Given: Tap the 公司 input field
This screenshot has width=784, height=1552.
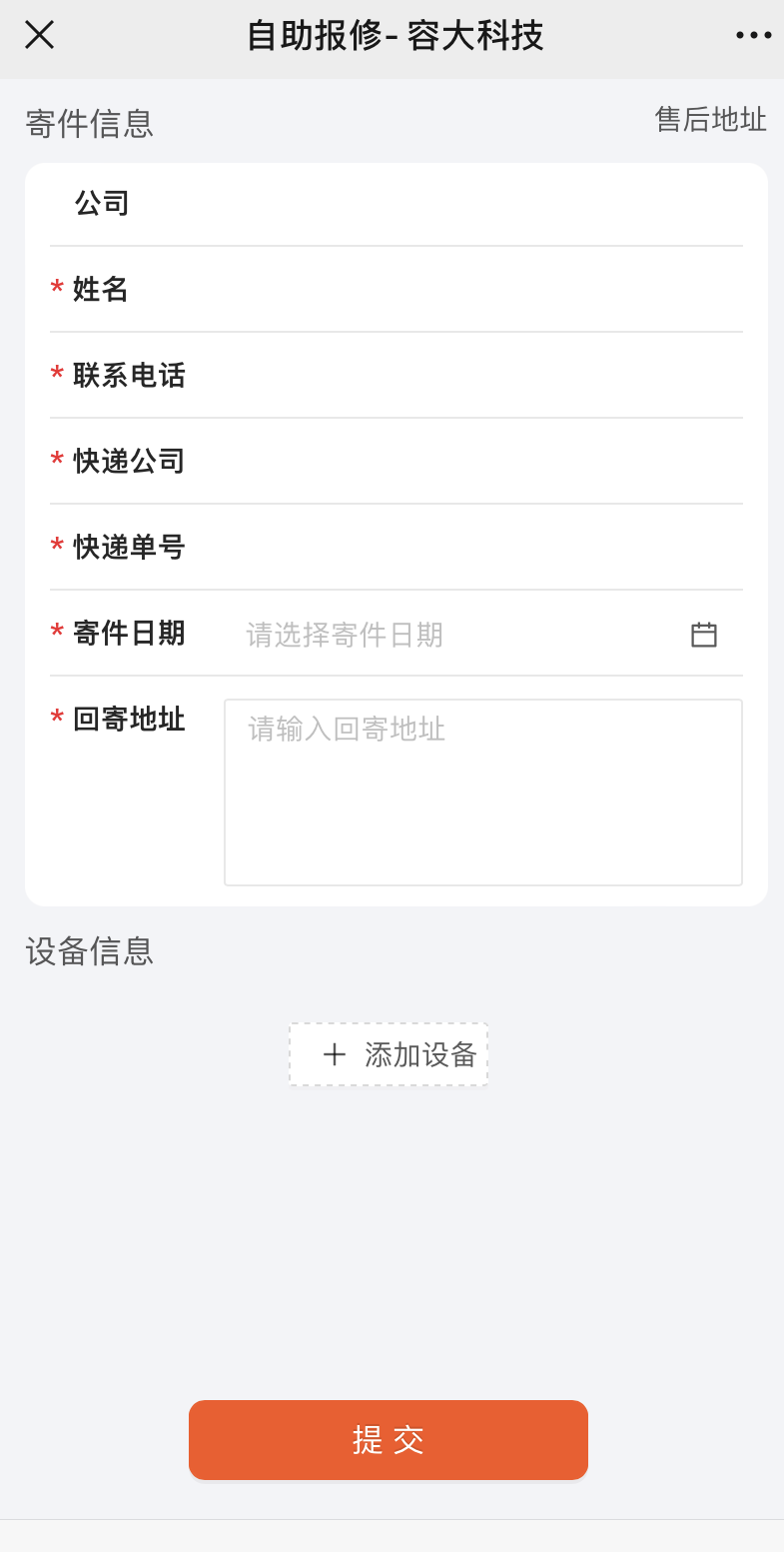Looking at the screenshot, I should 479,204.
